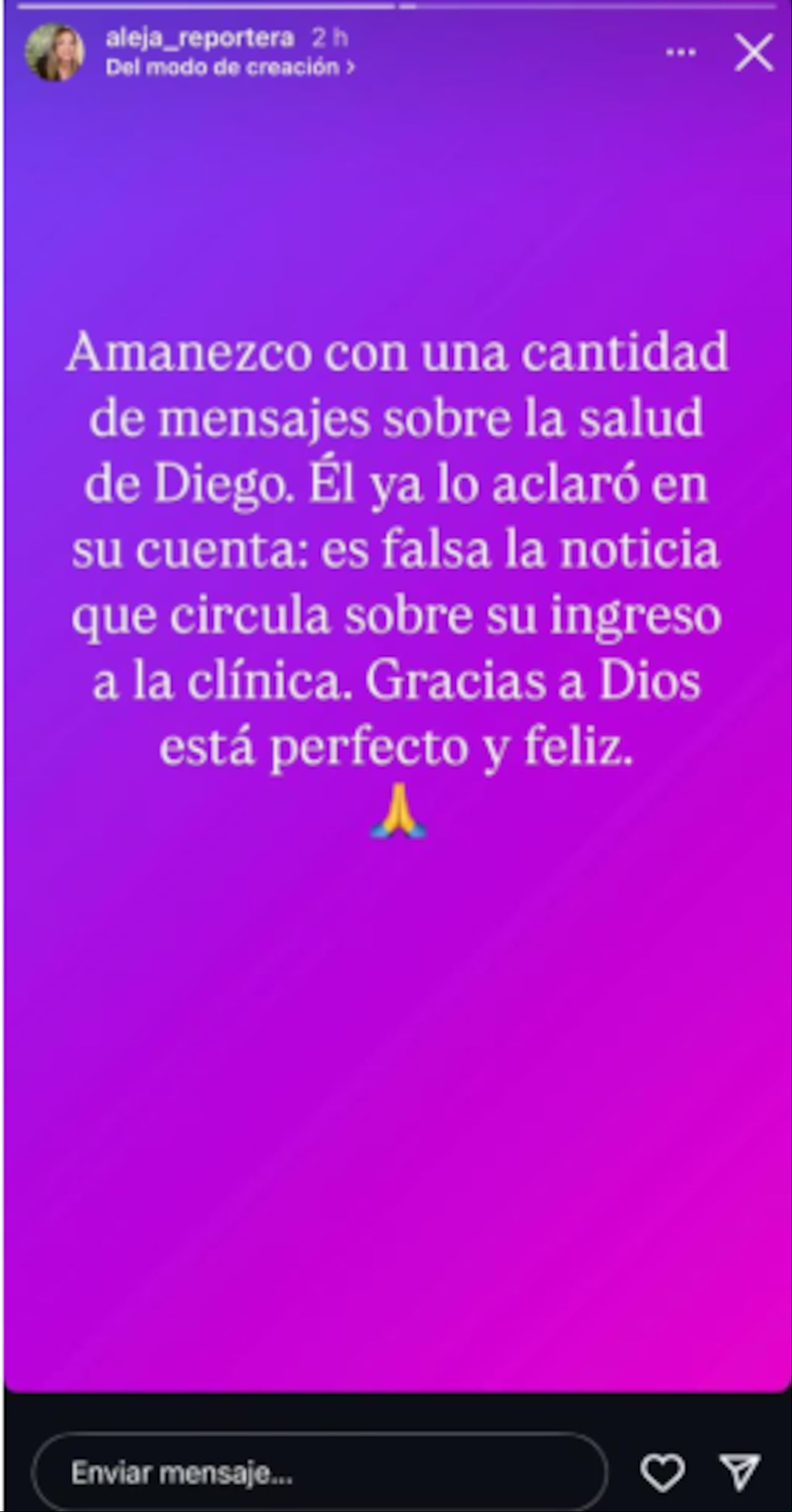
Task: Open the aleja_reportera username
Action: click(x=200, y=38)
